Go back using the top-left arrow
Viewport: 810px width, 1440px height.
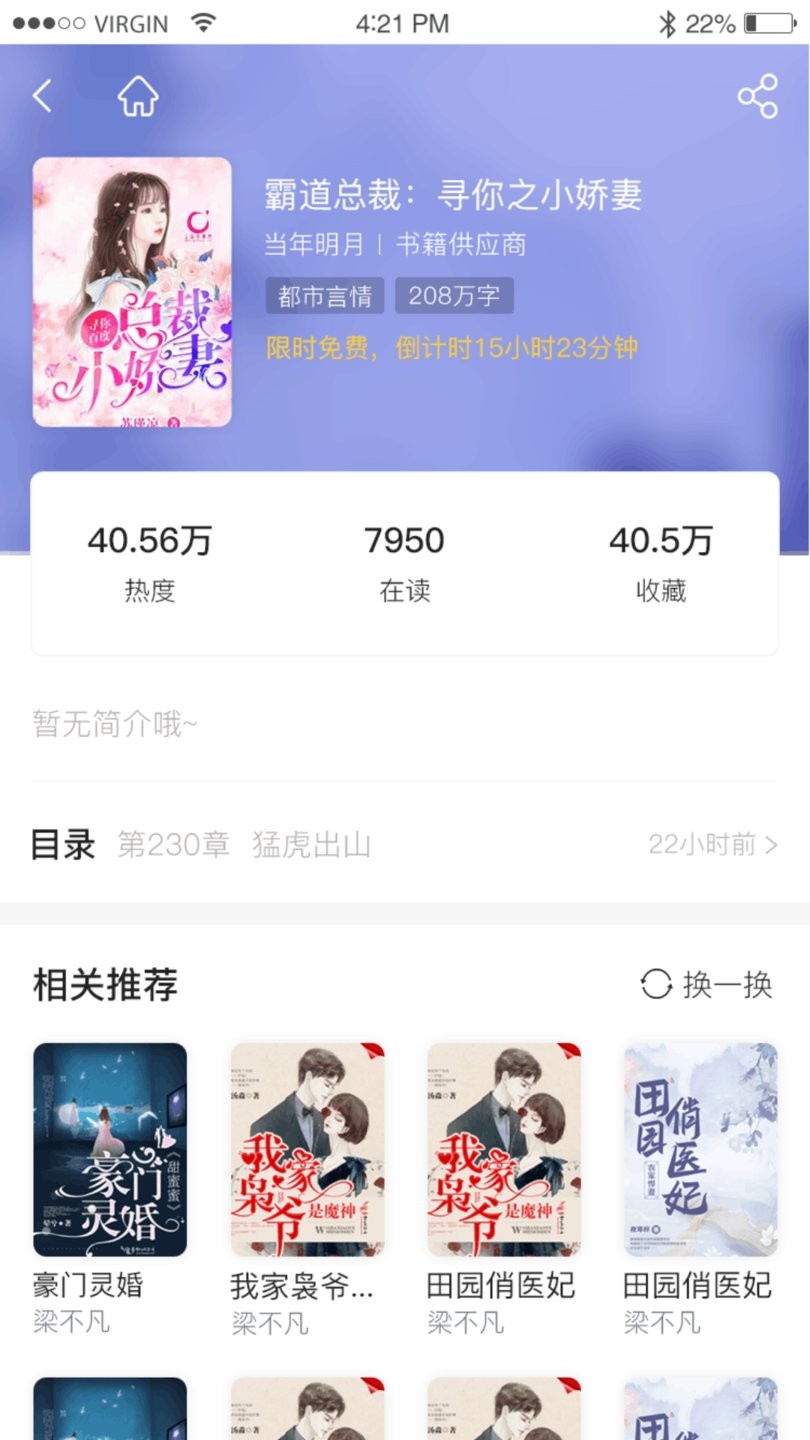42,96
